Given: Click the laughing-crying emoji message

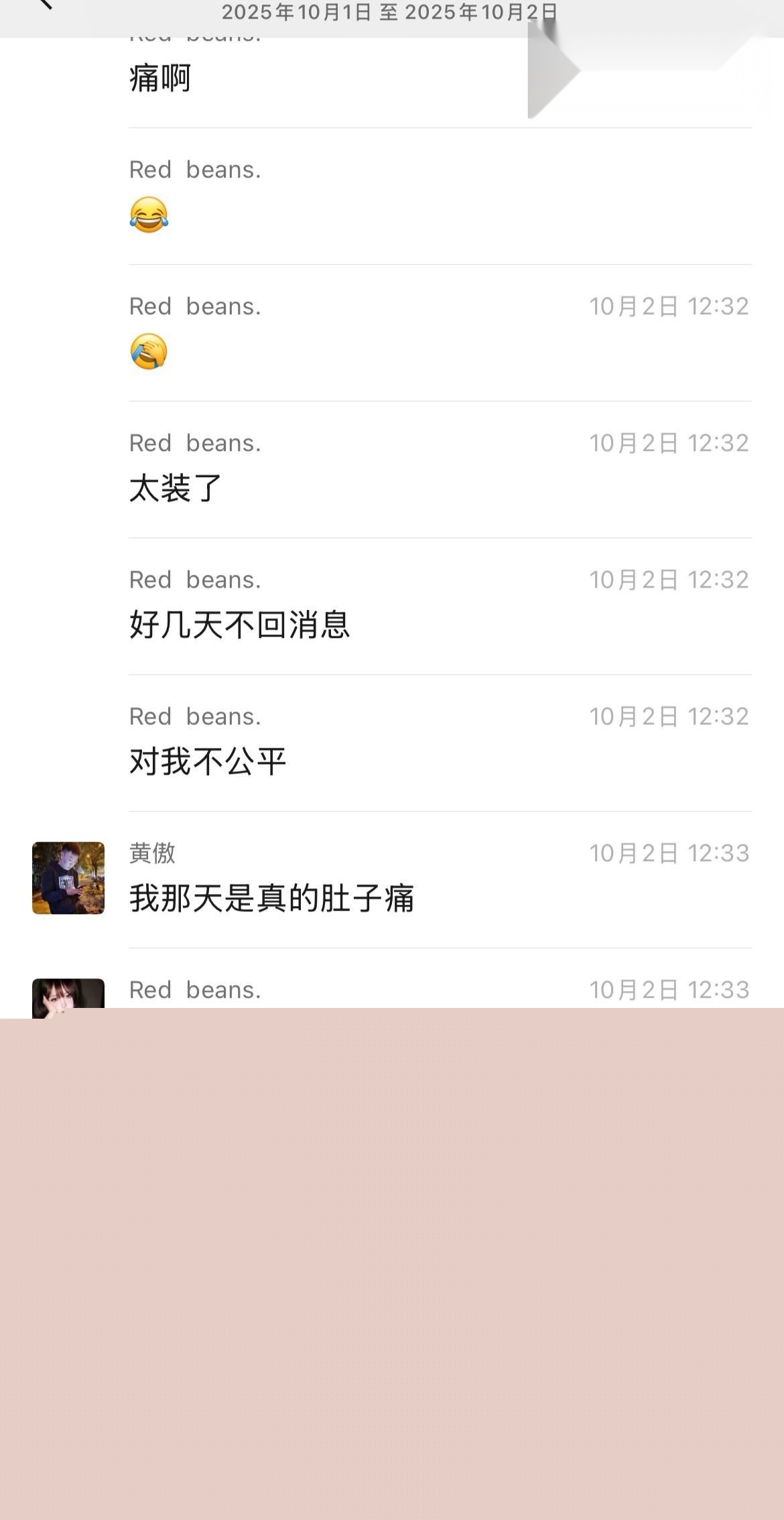Looking at the screenshot, I should 148,216.
